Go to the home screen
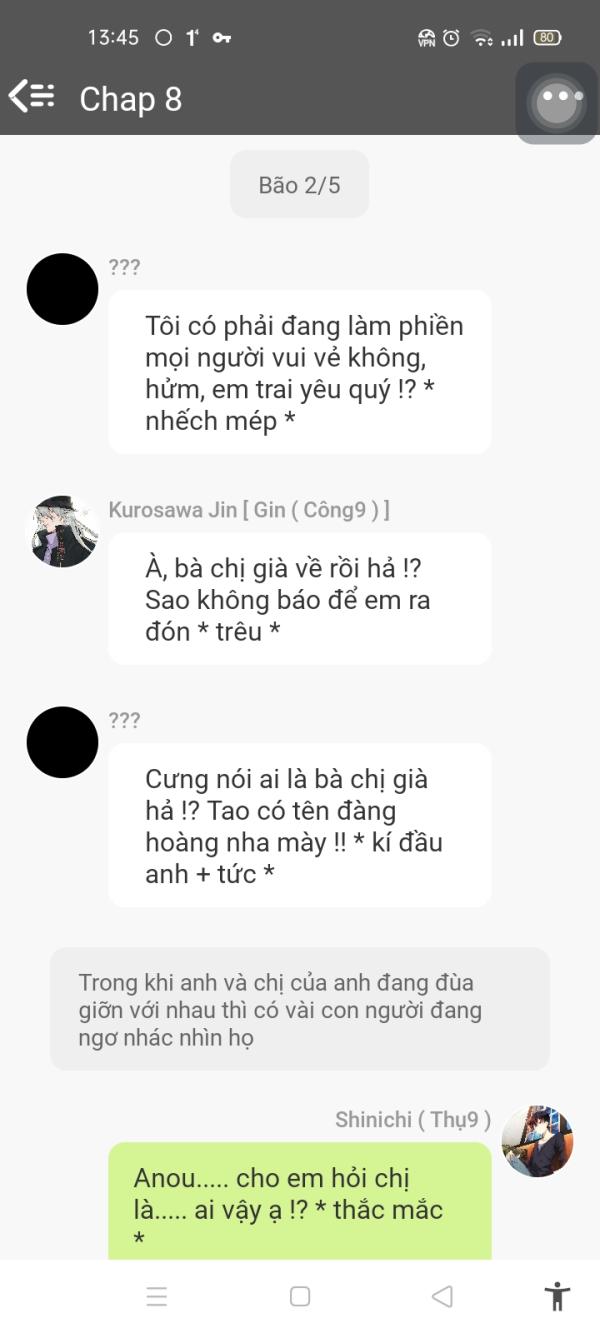The width and height of the screenshot is (600, 1333). pos(300,1296)
